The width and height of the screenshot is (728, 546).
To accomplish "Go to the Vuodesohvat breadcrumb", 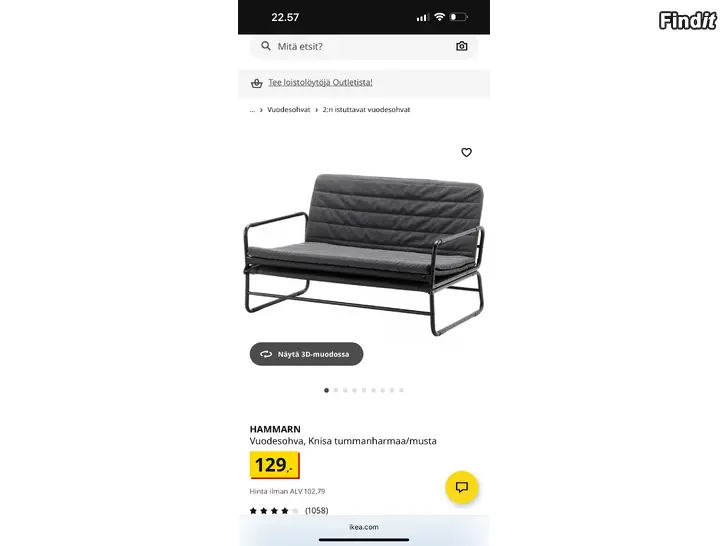I will (x=289, y=110).
